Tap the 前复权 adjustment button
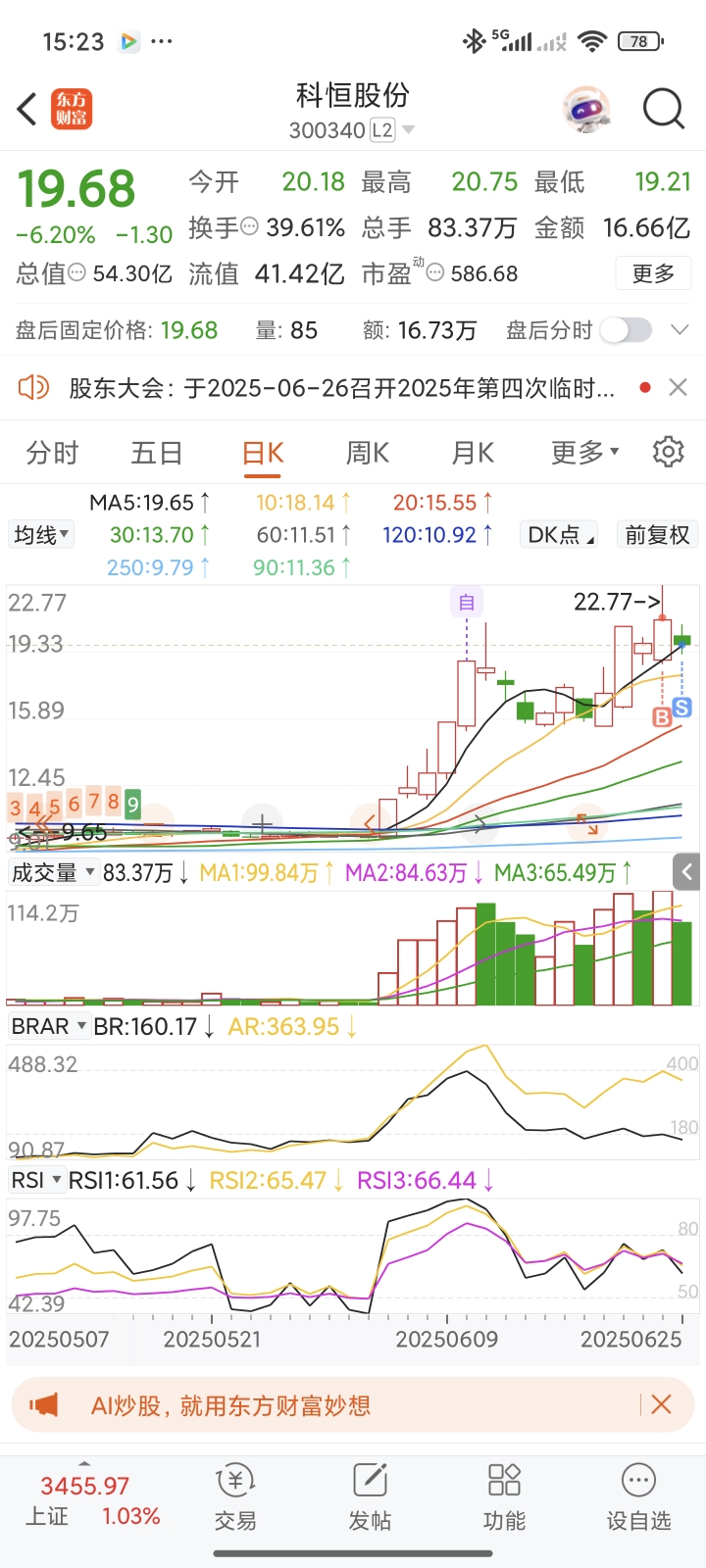The image size is (706, 1568). click(x=657, y=535)
